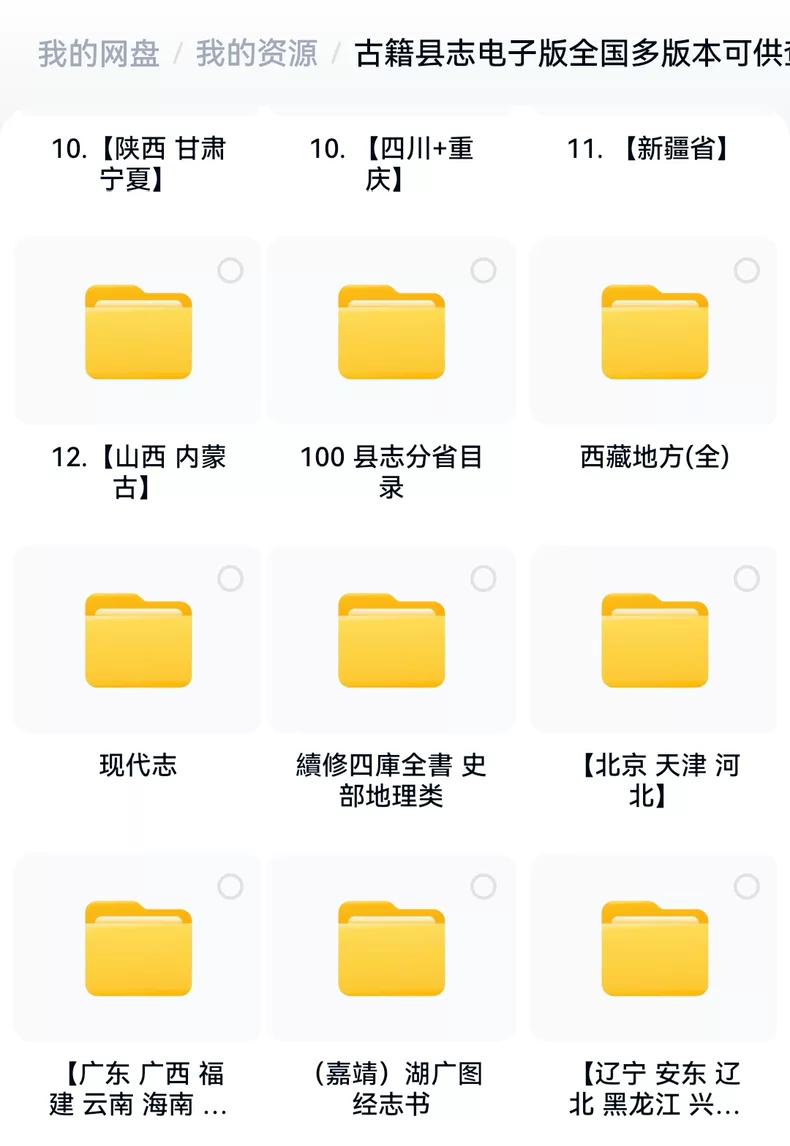Select the (嘉靖)湖广图经志书 folder checkbox
Viewport: 790px width, 1146px height.
click(483, 886)
